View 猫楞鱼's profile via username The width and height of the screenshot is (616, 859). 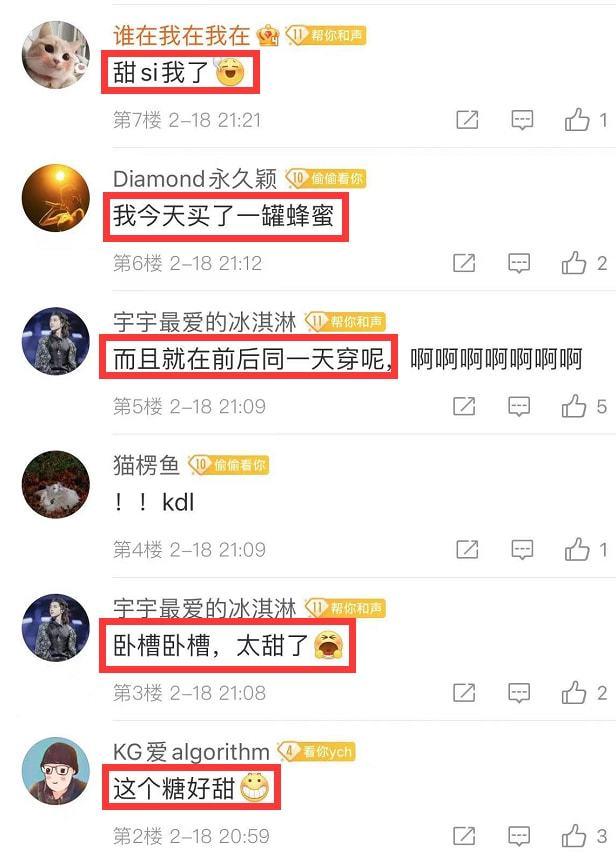146,465
